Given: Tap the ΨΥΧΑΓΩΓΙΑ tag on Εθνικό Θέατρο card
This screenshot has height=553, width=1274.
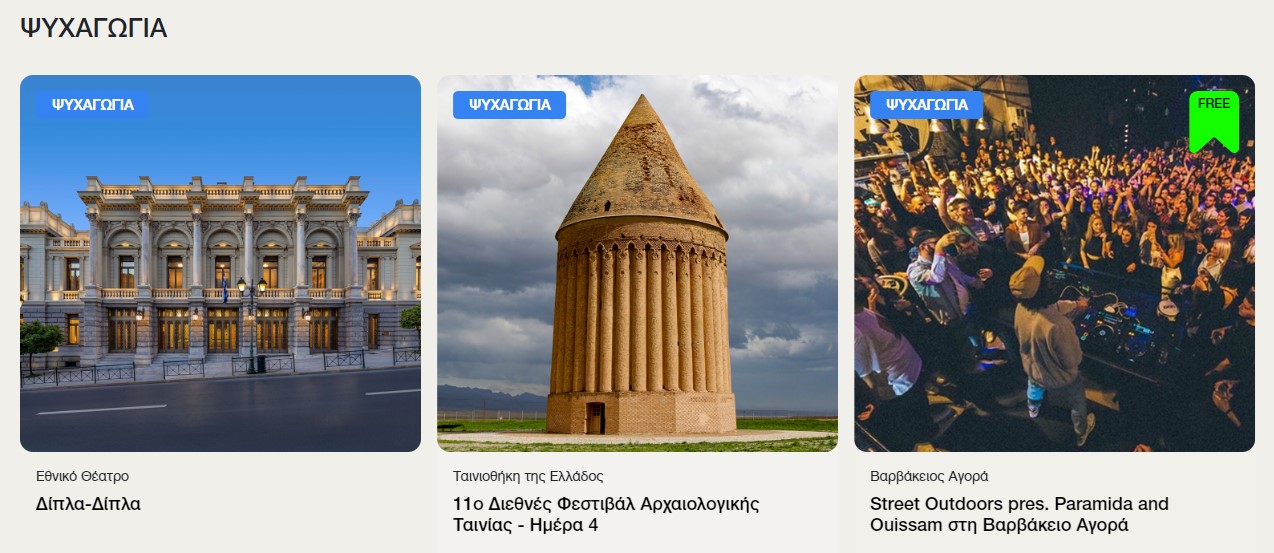Looking at the screenshot, I should point(93,105).
